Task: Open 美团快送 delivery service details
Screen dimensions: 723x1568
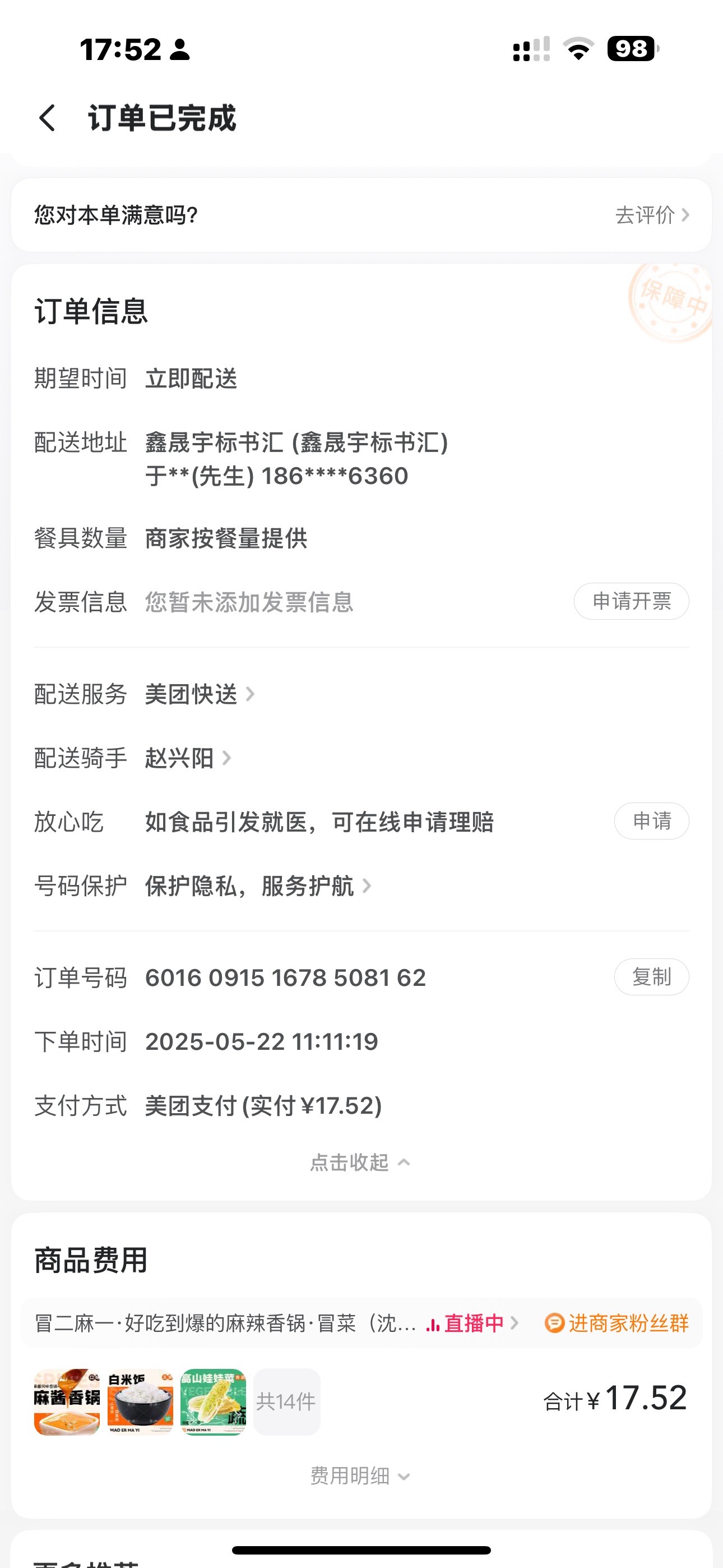Action: tap(198, 694)
